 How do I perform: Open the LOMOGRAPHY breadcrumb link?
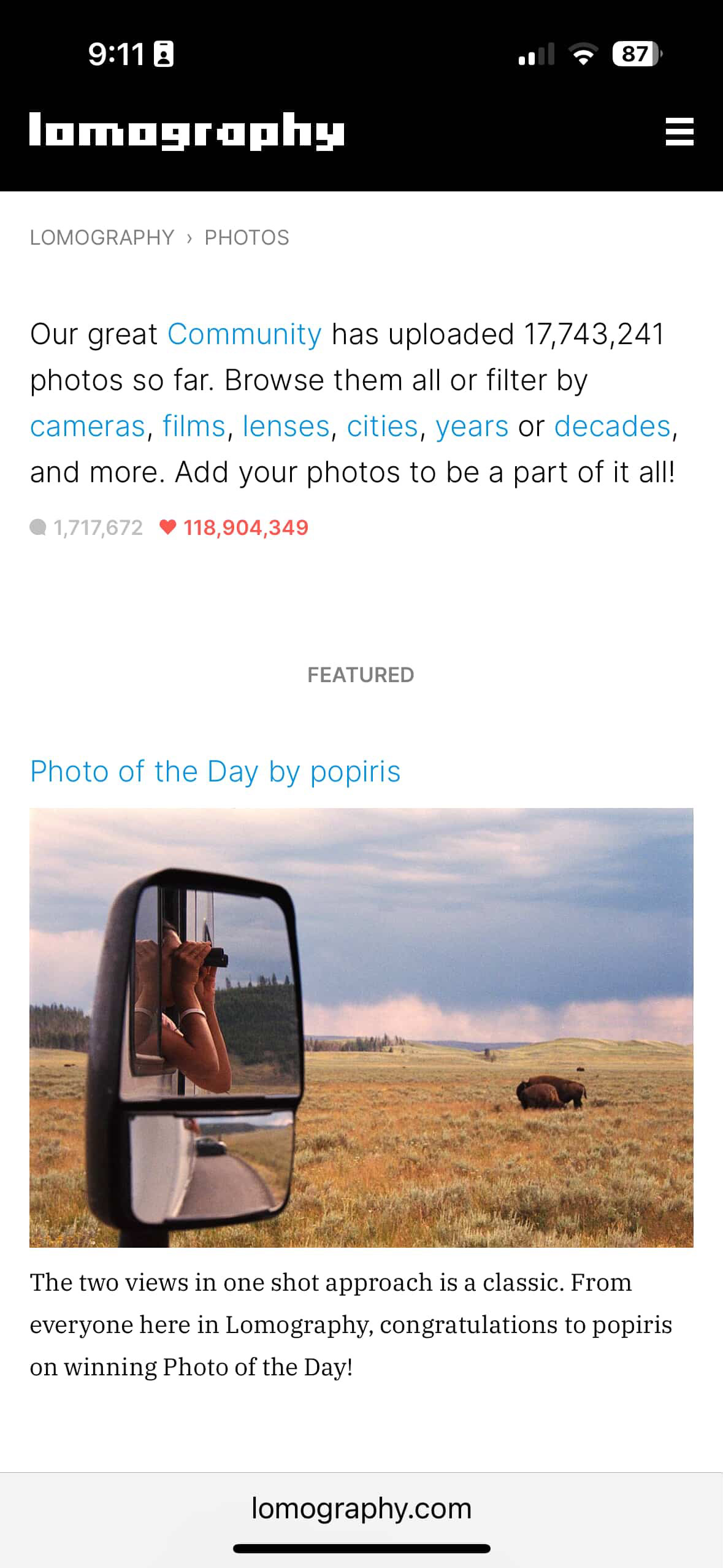[x=102, y=237]
